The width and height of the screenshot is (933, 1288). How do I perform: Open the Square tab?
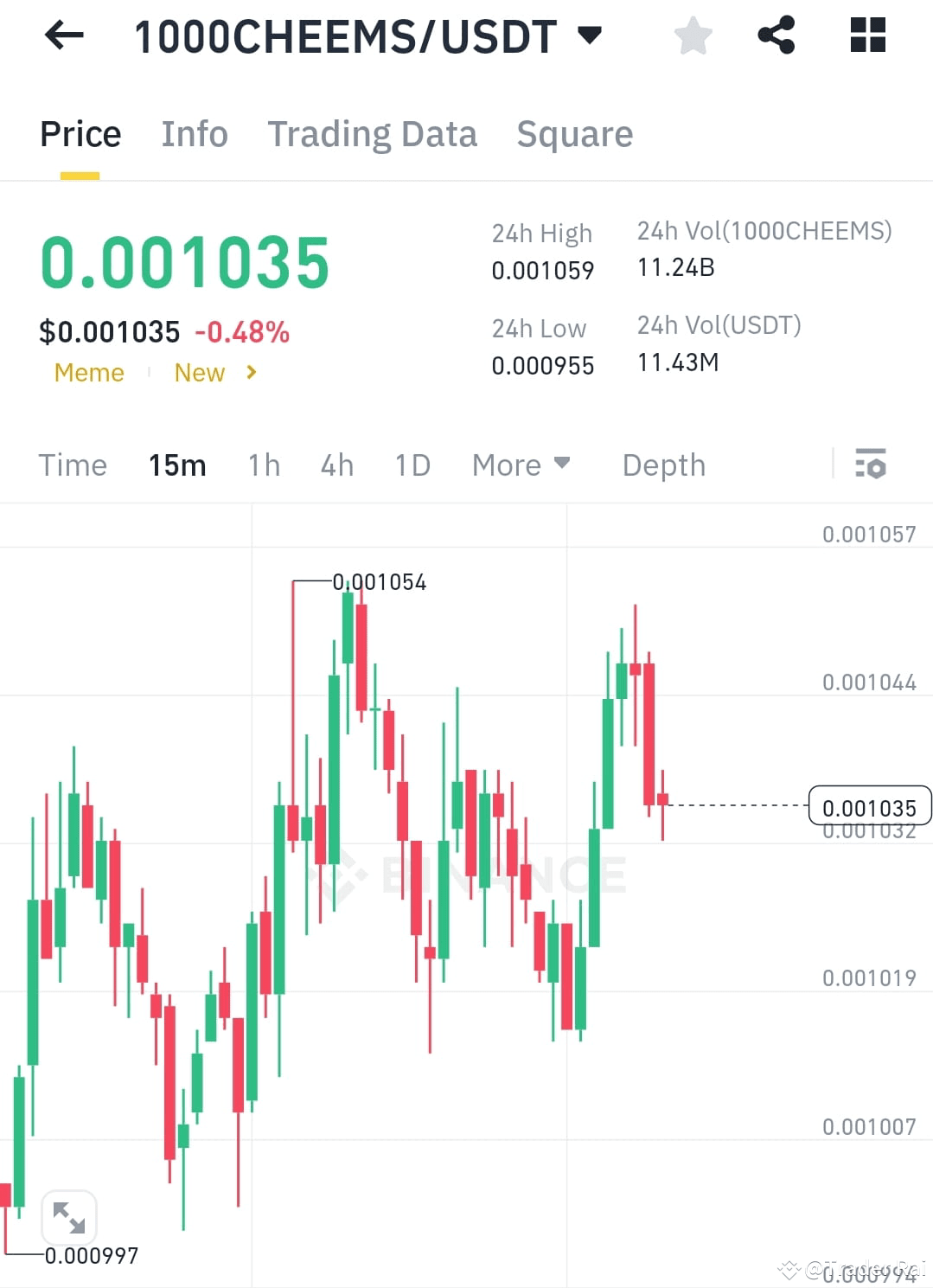pyautogui.click(x=574, y=134)
